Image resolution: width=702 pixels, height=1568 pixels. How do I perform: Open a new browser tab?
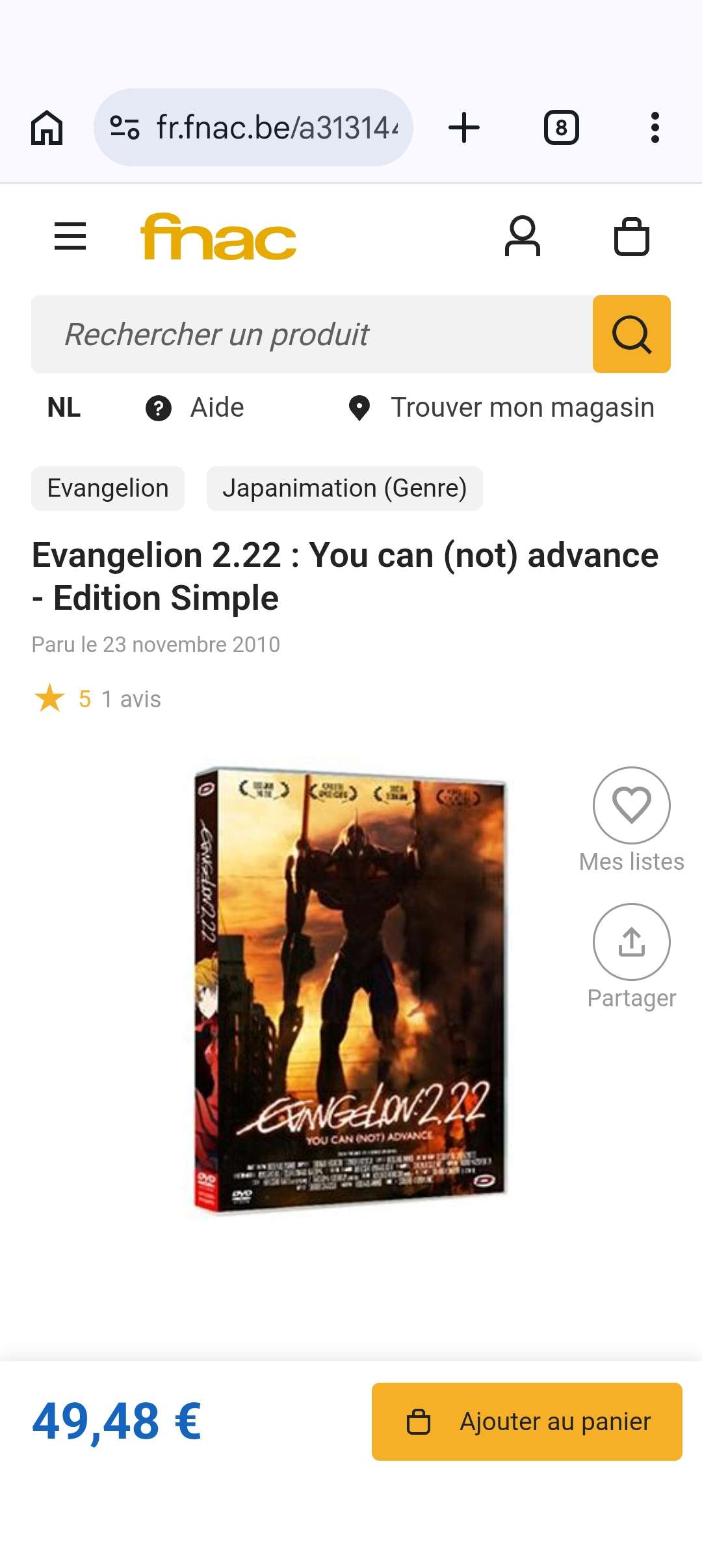coord(464,127)
